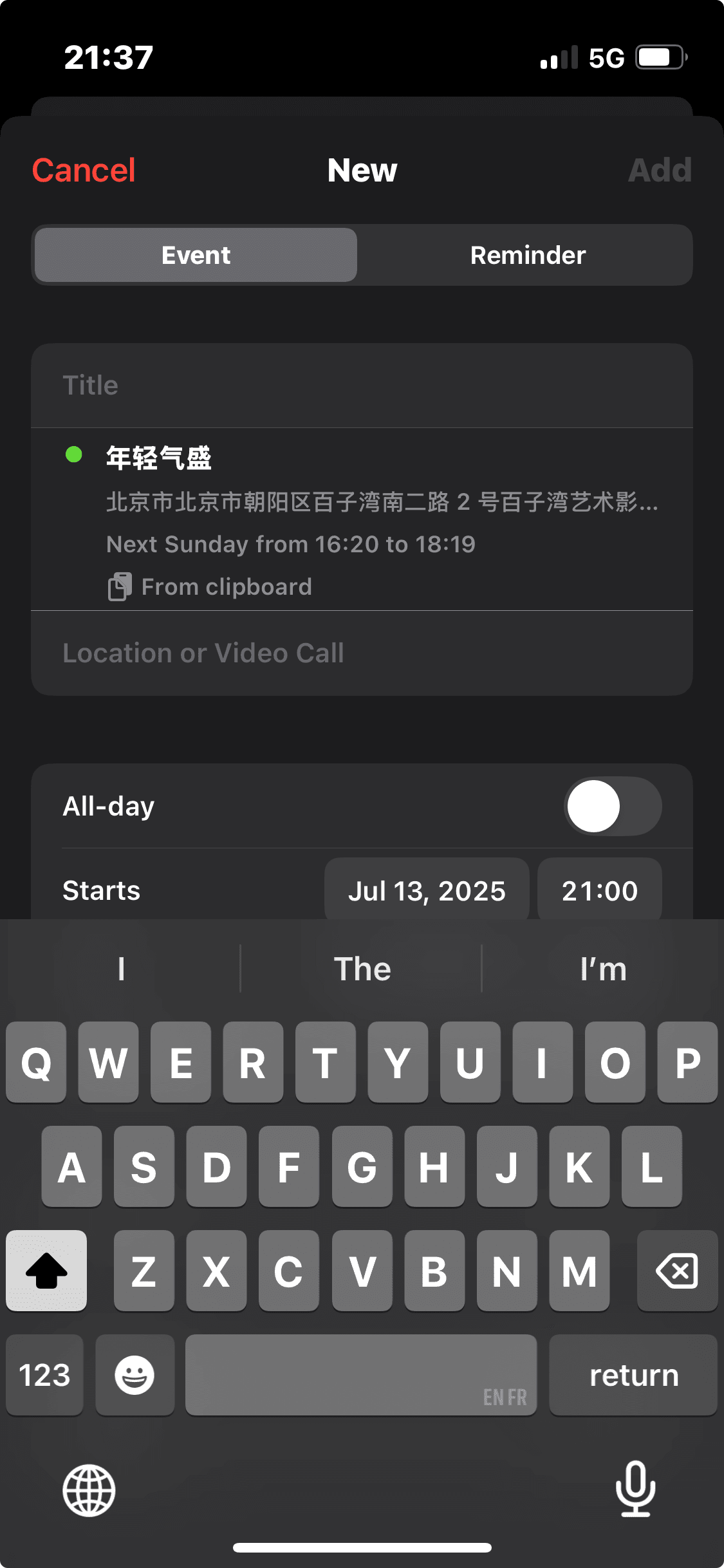This screenshot has width=724, height=1568.
Task: Toggle the All-day switch
Action: coord(612,806)
